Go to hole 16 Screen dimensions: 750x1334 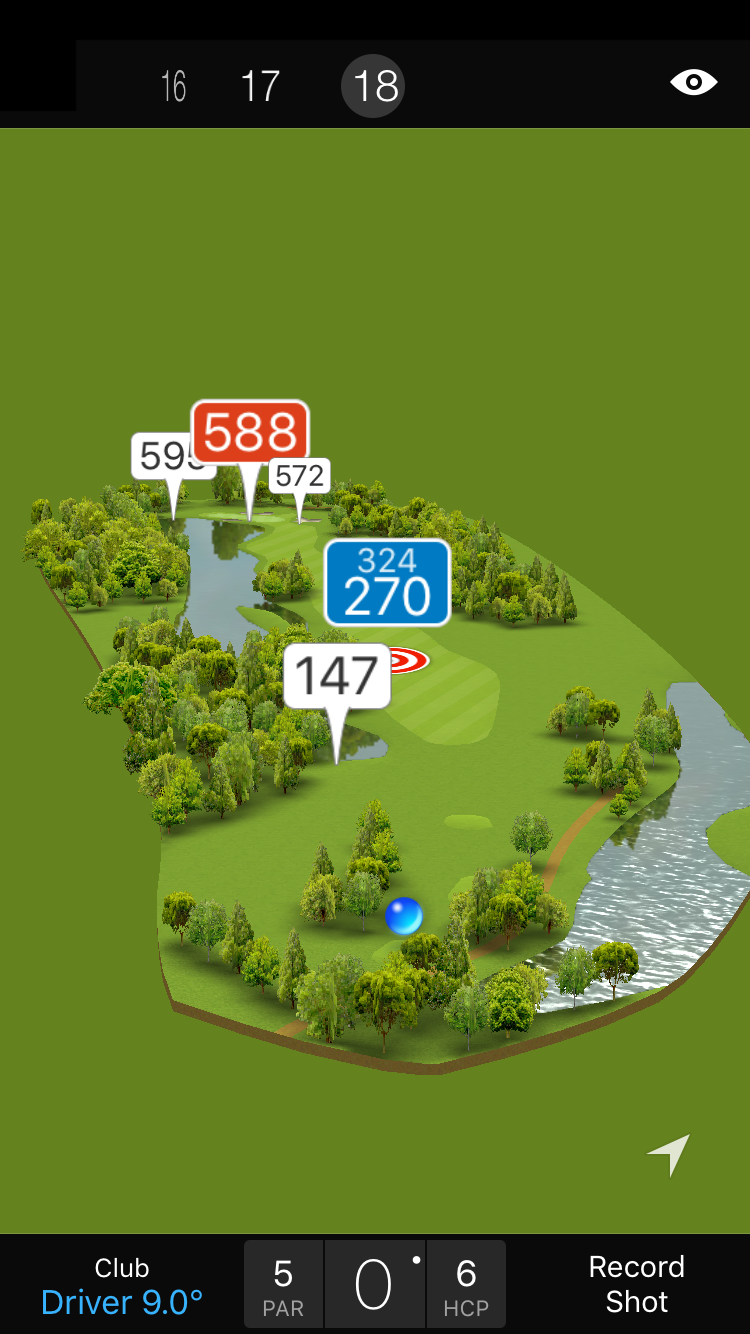[174, 86]
